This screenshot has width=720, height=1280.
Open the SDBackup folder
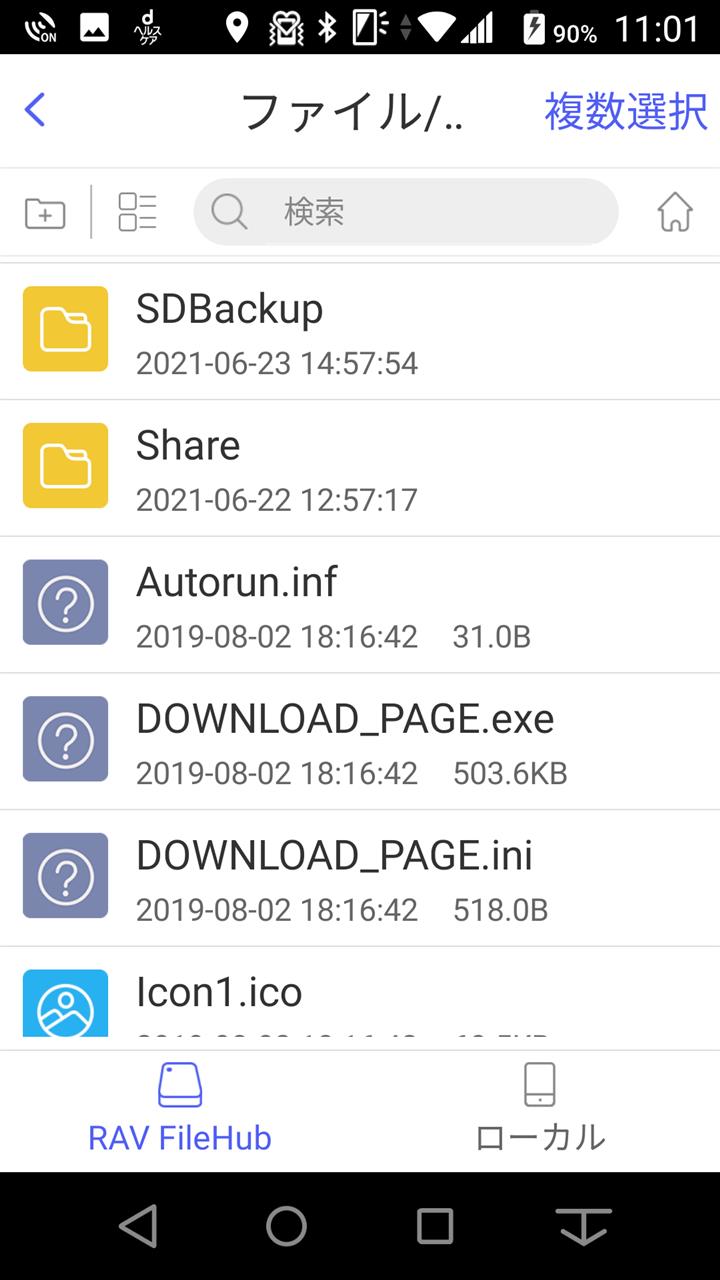360,332
